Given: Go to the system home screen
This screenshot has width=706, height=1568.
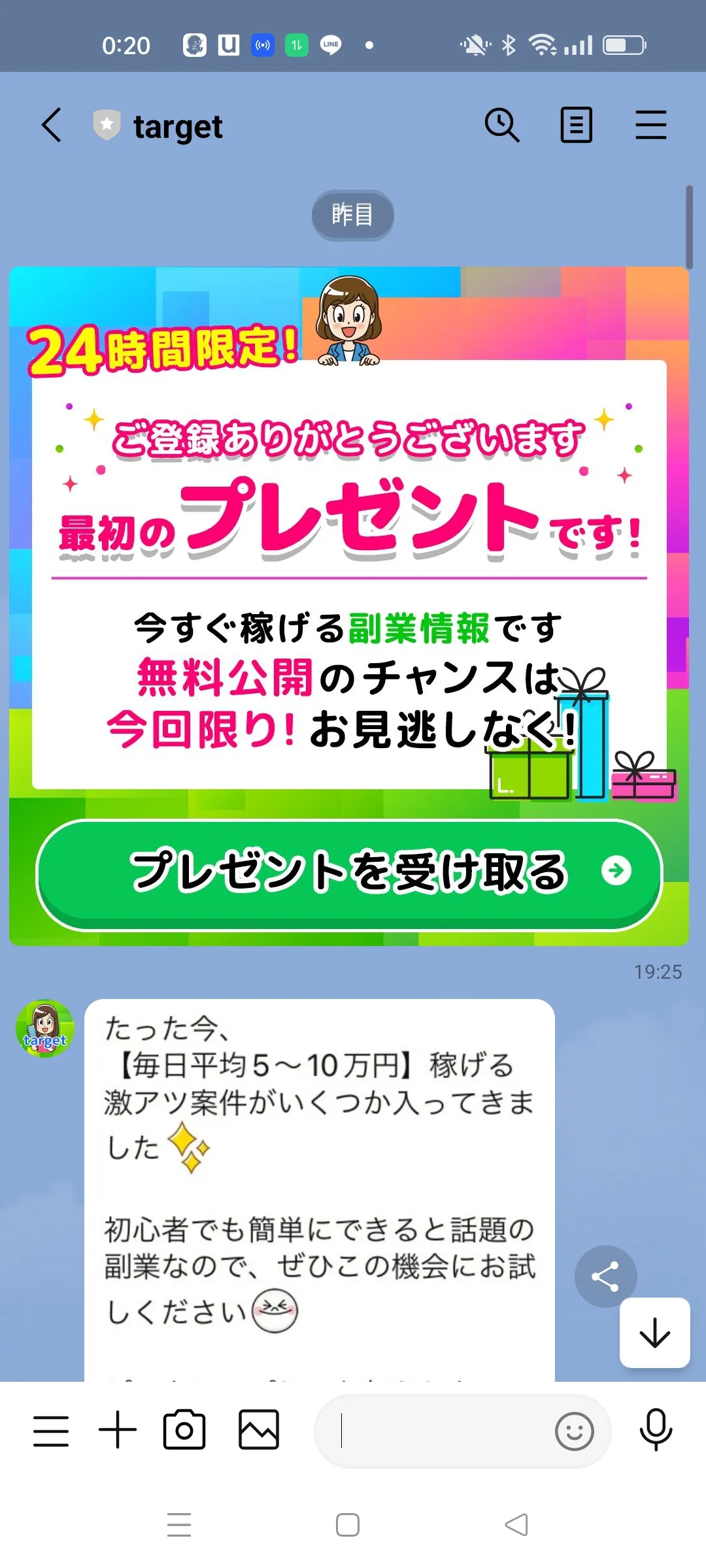Looking at the screenshot, I should point(347,1525).
